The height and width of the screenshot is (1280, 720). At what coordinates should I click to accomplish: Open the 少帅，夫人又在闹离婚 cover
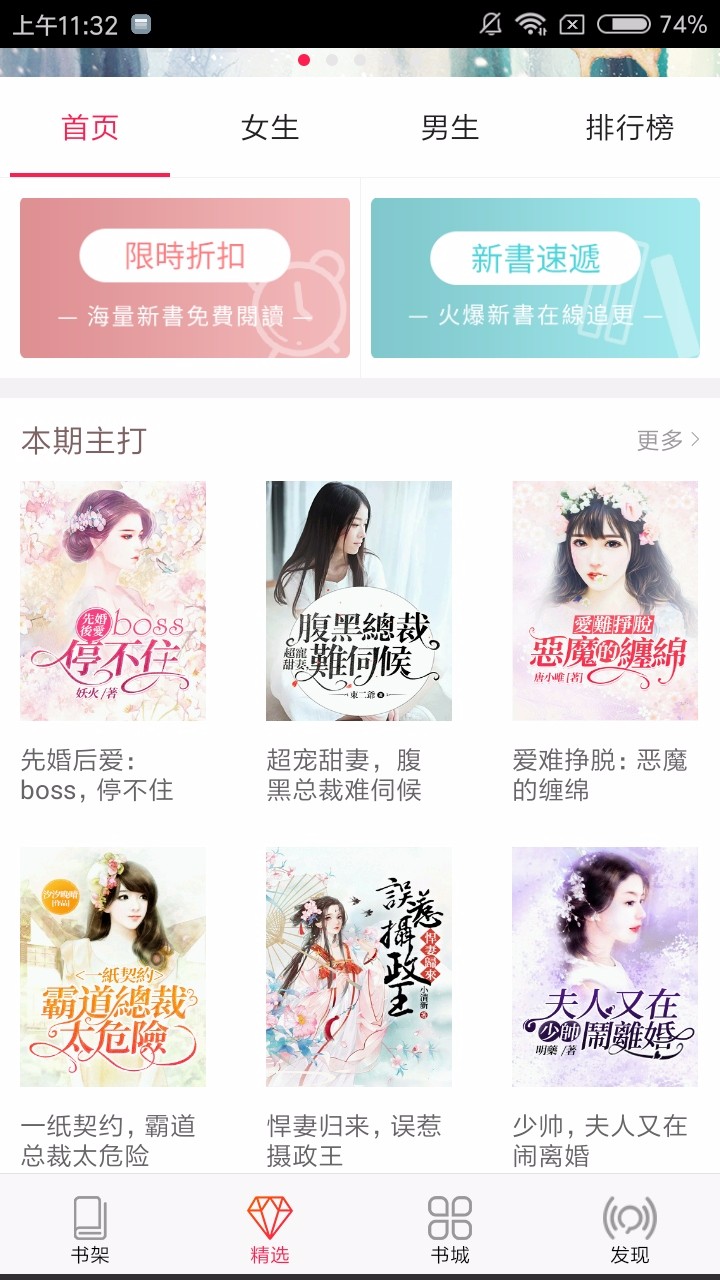[x=604, y=965]
